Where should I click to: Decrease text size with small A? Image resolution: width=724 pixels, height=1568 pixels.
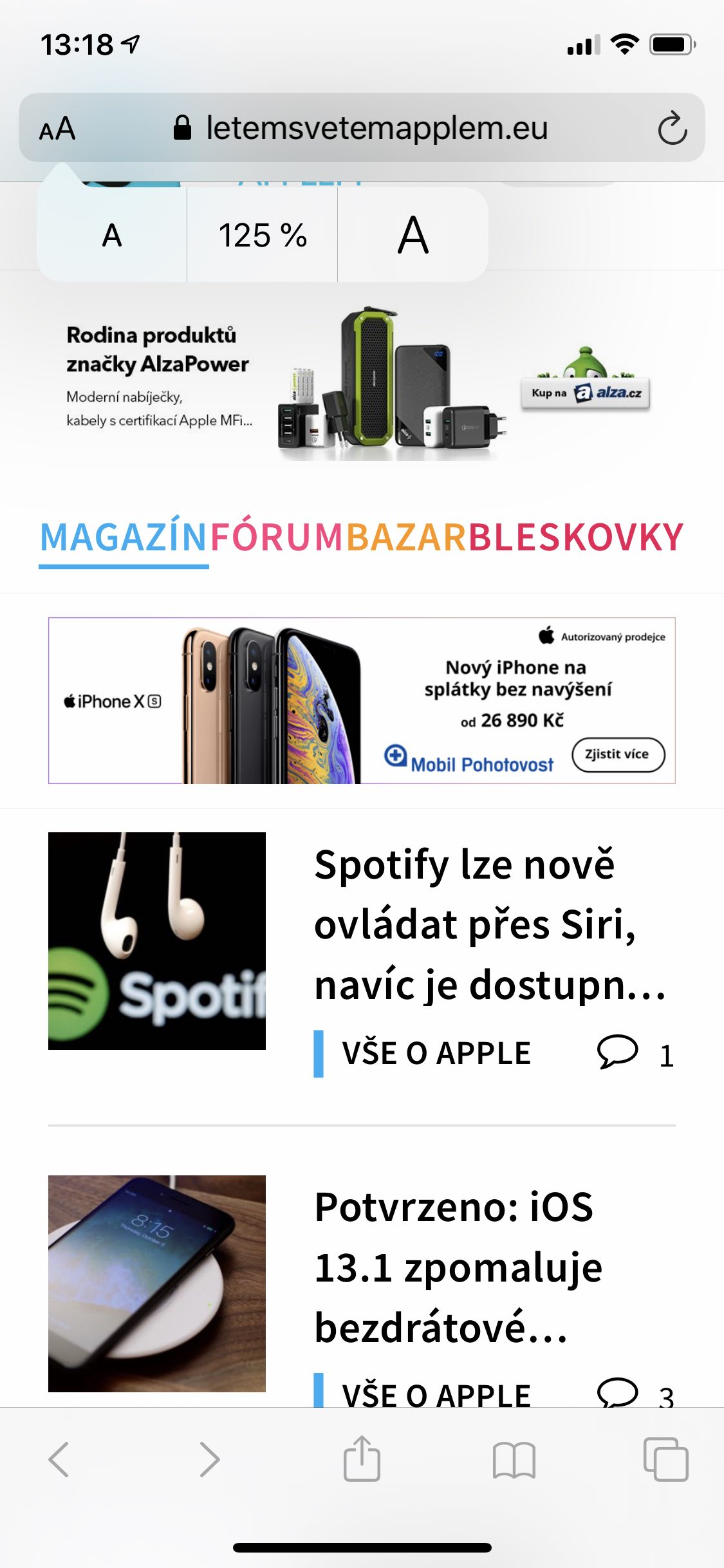point(112,235)
